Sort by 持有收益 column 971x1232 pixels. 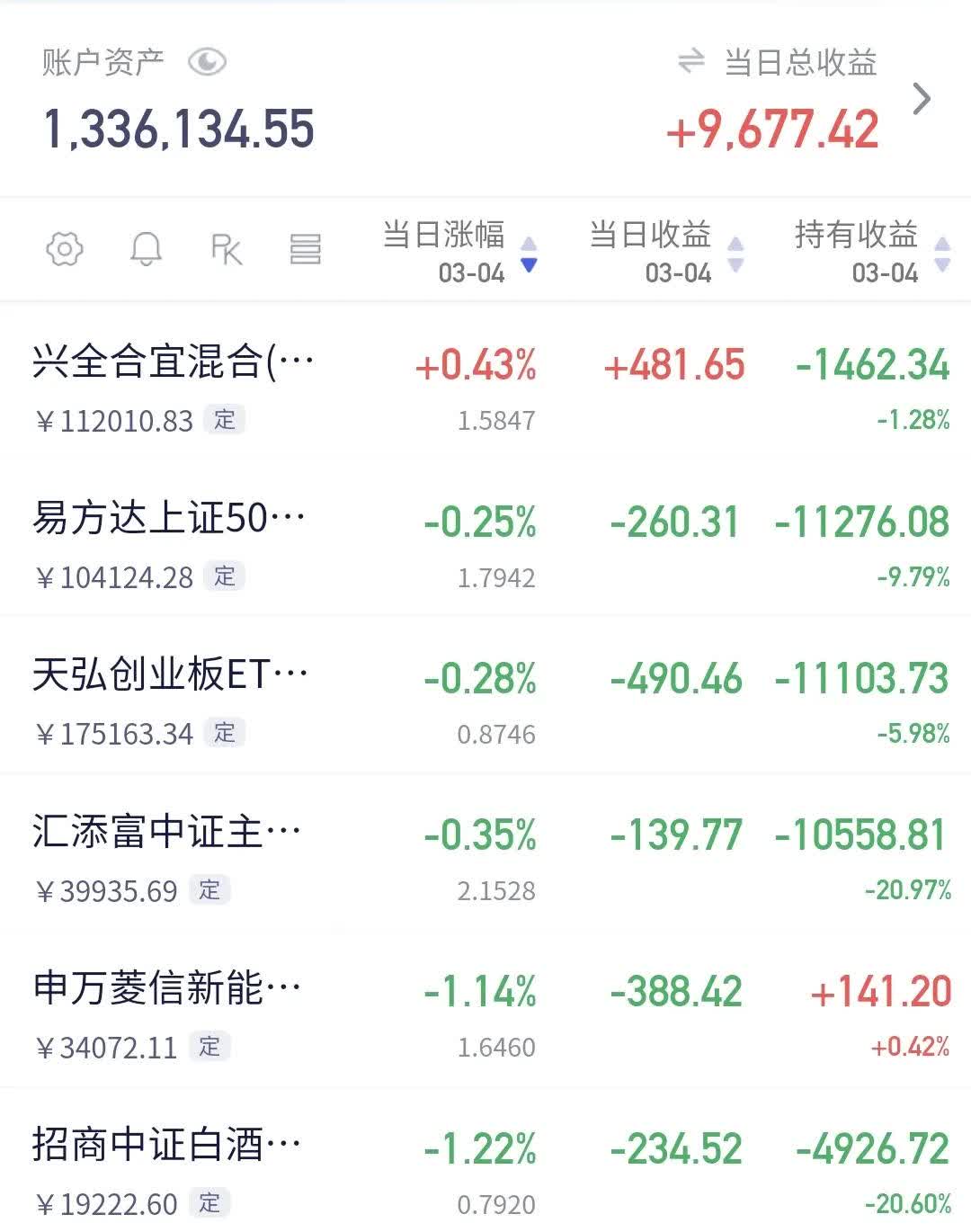pyautogui.click(x=870, y=251)
